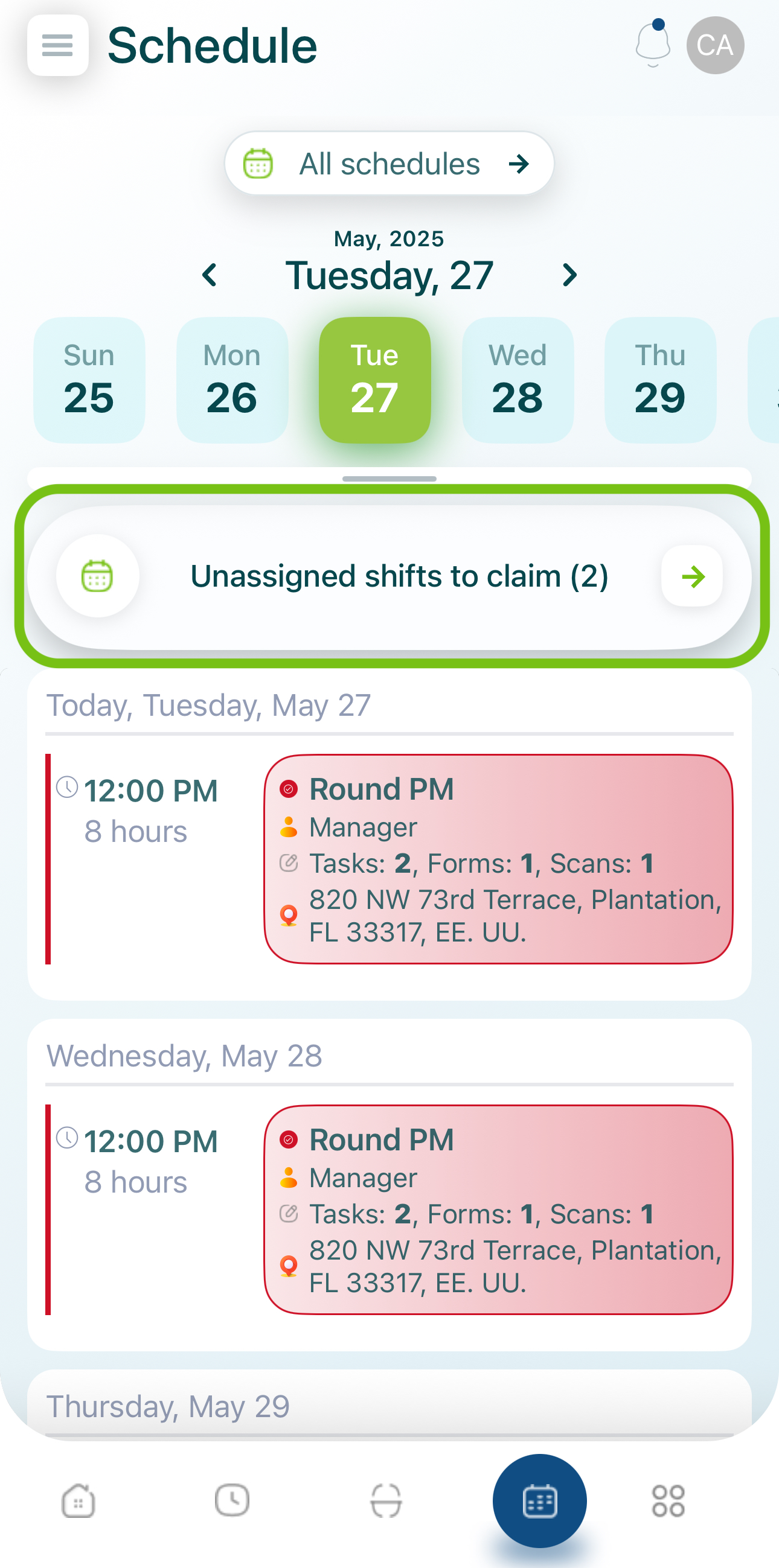Select Sunday 25
Screen dimensions: 779x1568
[89, 380]
